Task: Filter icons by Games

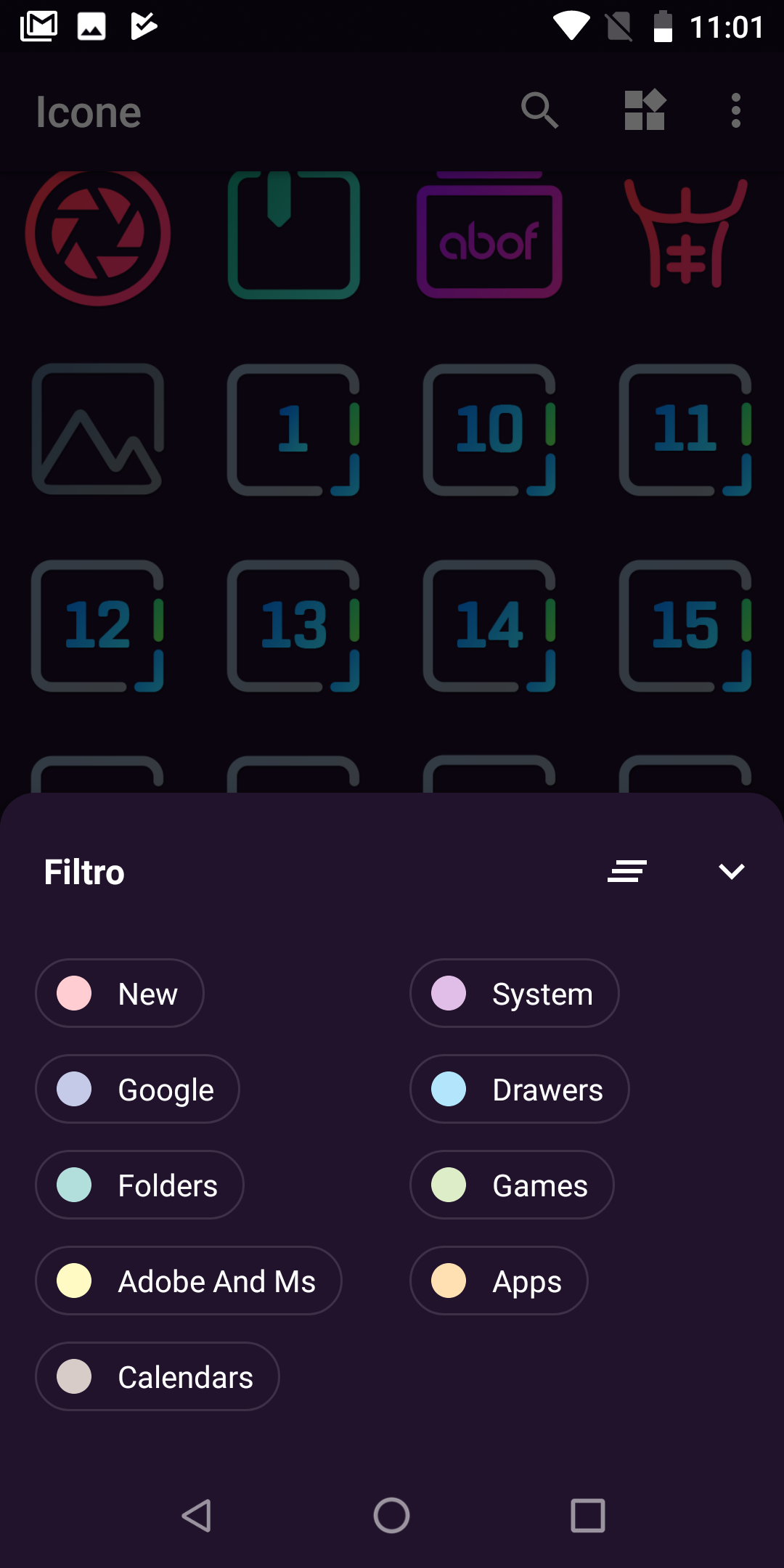Action: 512,1185
